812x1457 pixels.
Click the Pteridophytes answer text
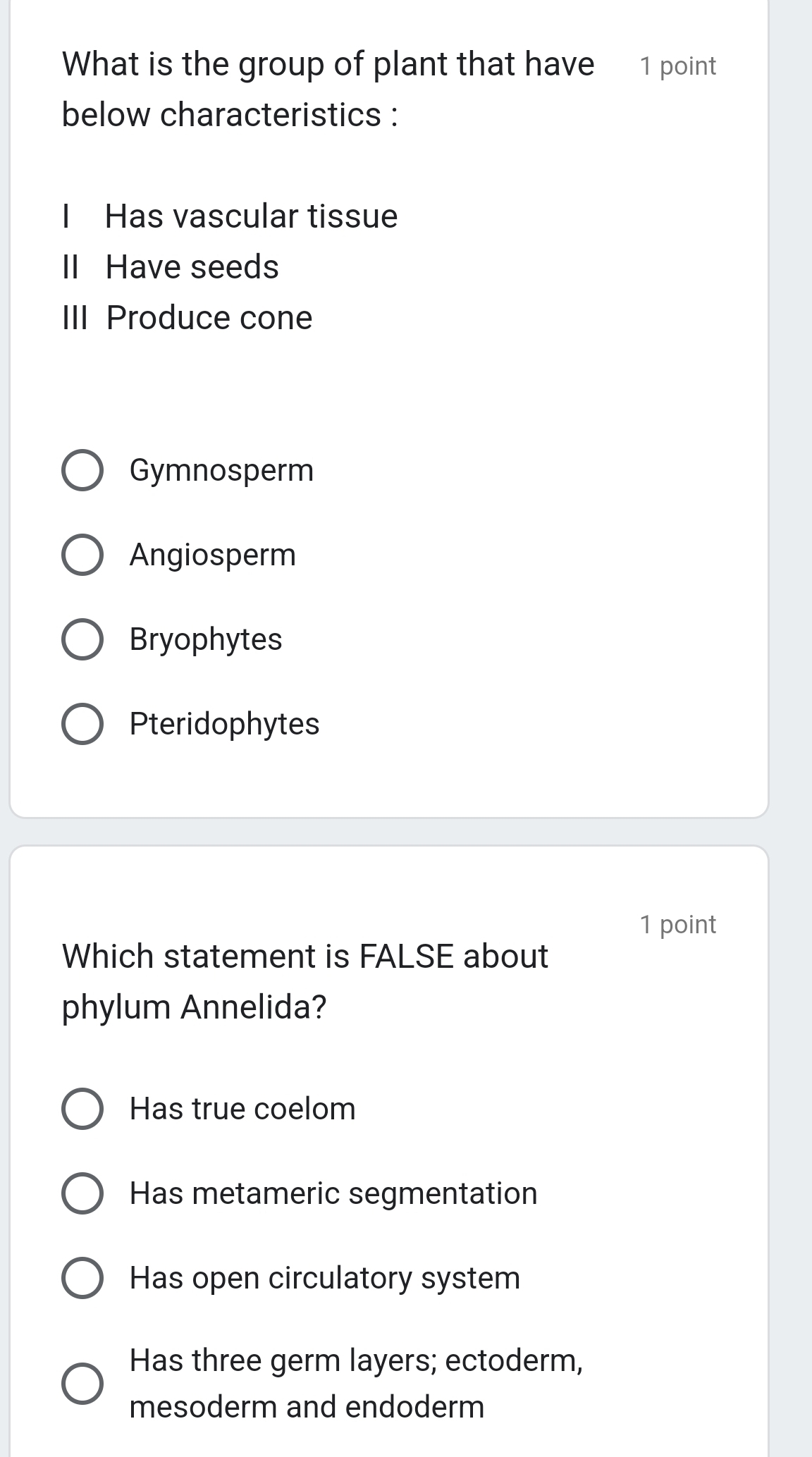coord(223,725)
